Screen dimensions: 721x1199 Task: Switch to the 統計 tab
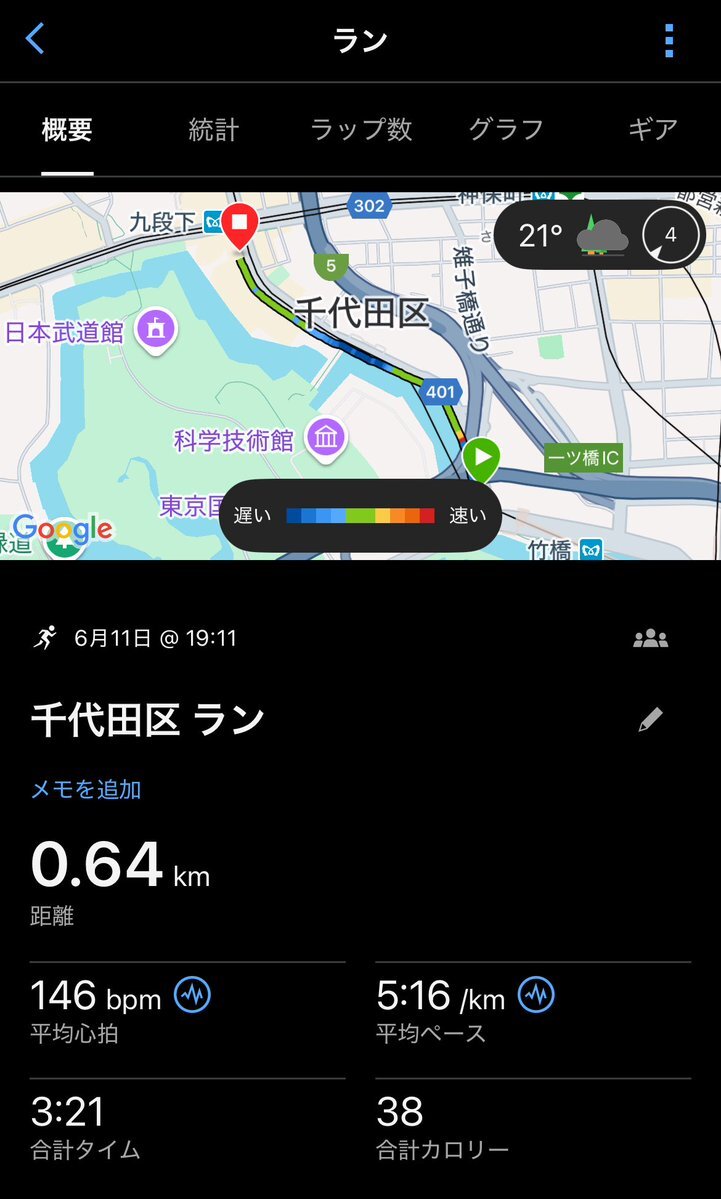tap(213, 129)
